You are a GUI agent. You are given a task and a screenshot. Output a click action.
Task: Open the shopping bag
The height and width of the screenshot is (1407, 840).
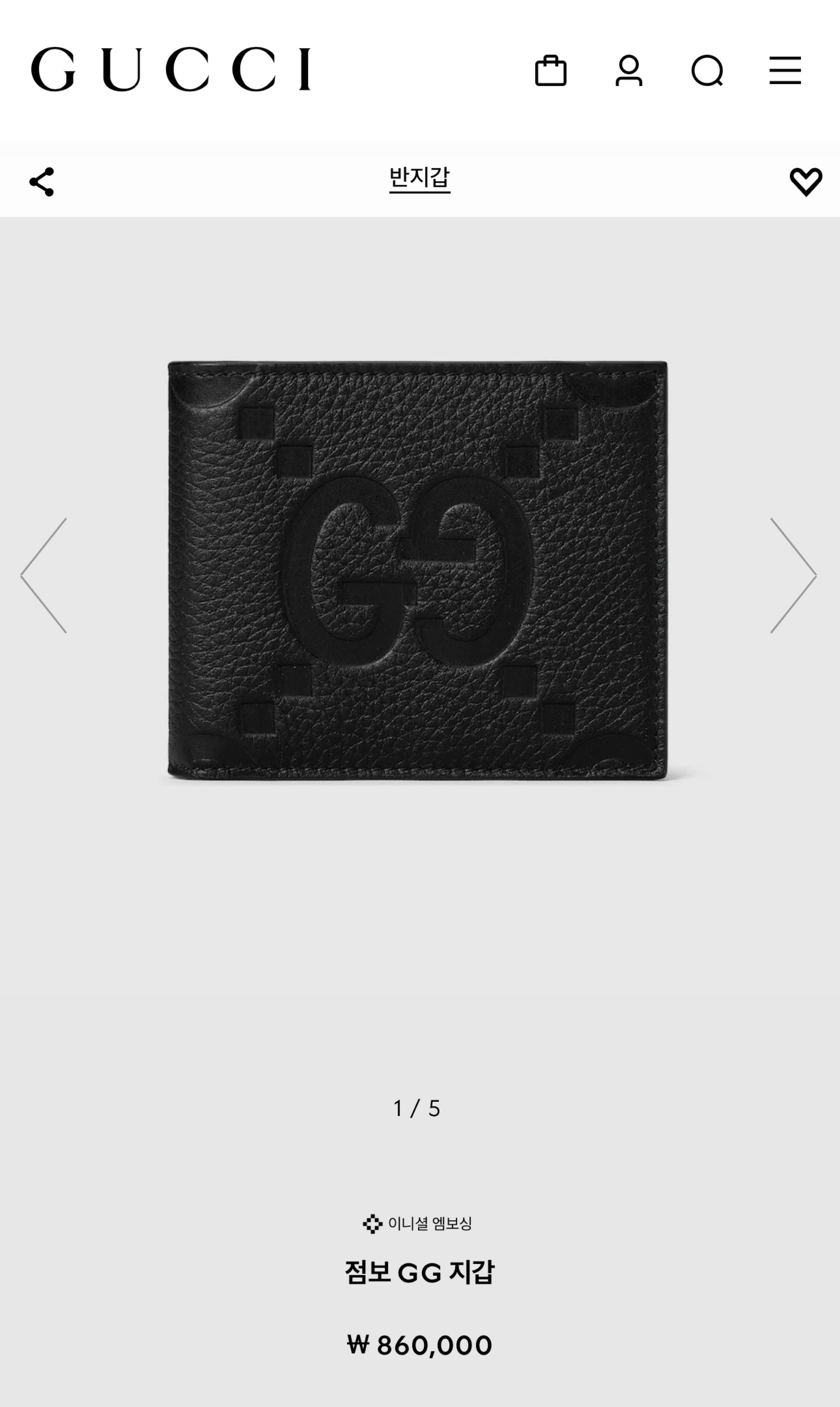(x=550, y=70)
